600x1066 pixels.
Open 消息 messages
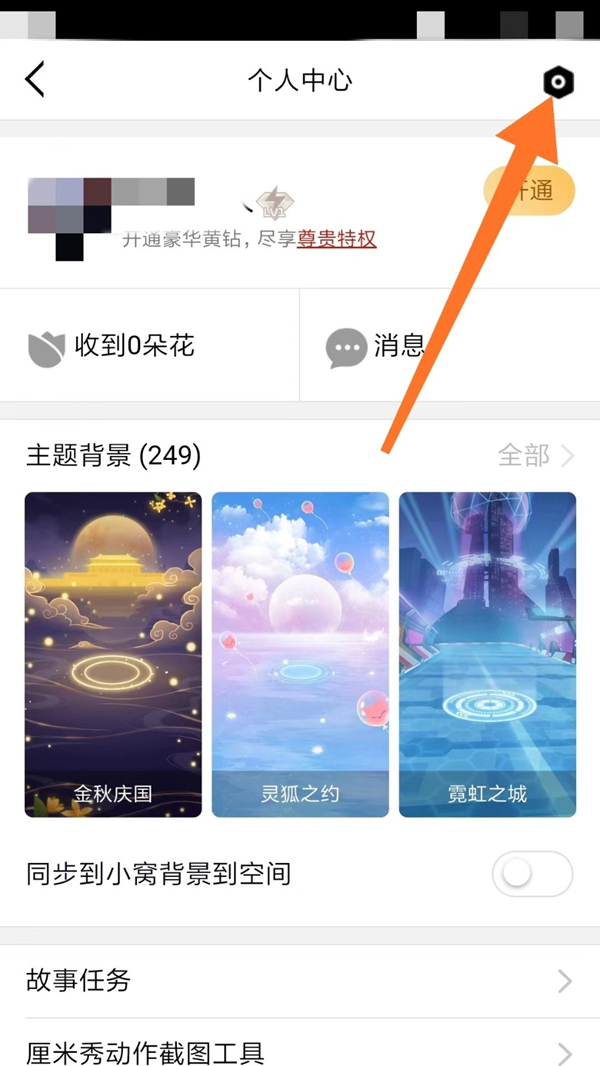point(378,347)
